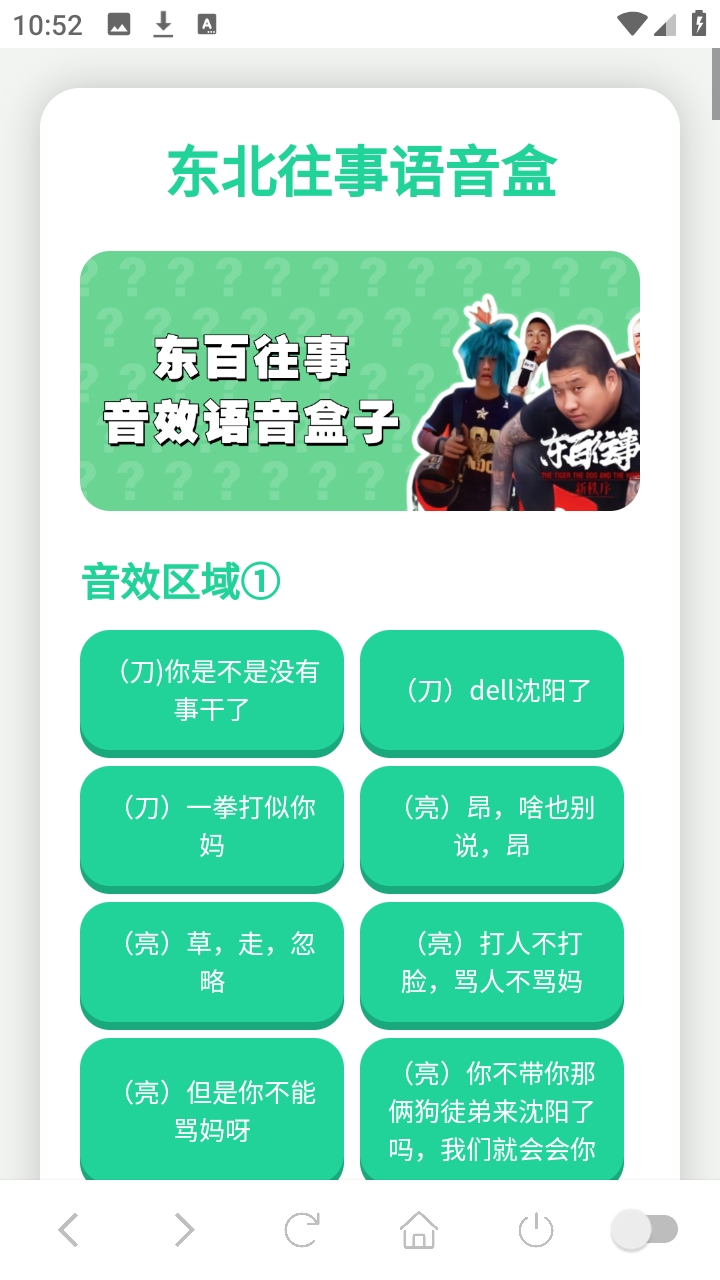Play '(亮) 昂，啥也别说，昂'
The image size is (720, 1280).
coord(492,827)
